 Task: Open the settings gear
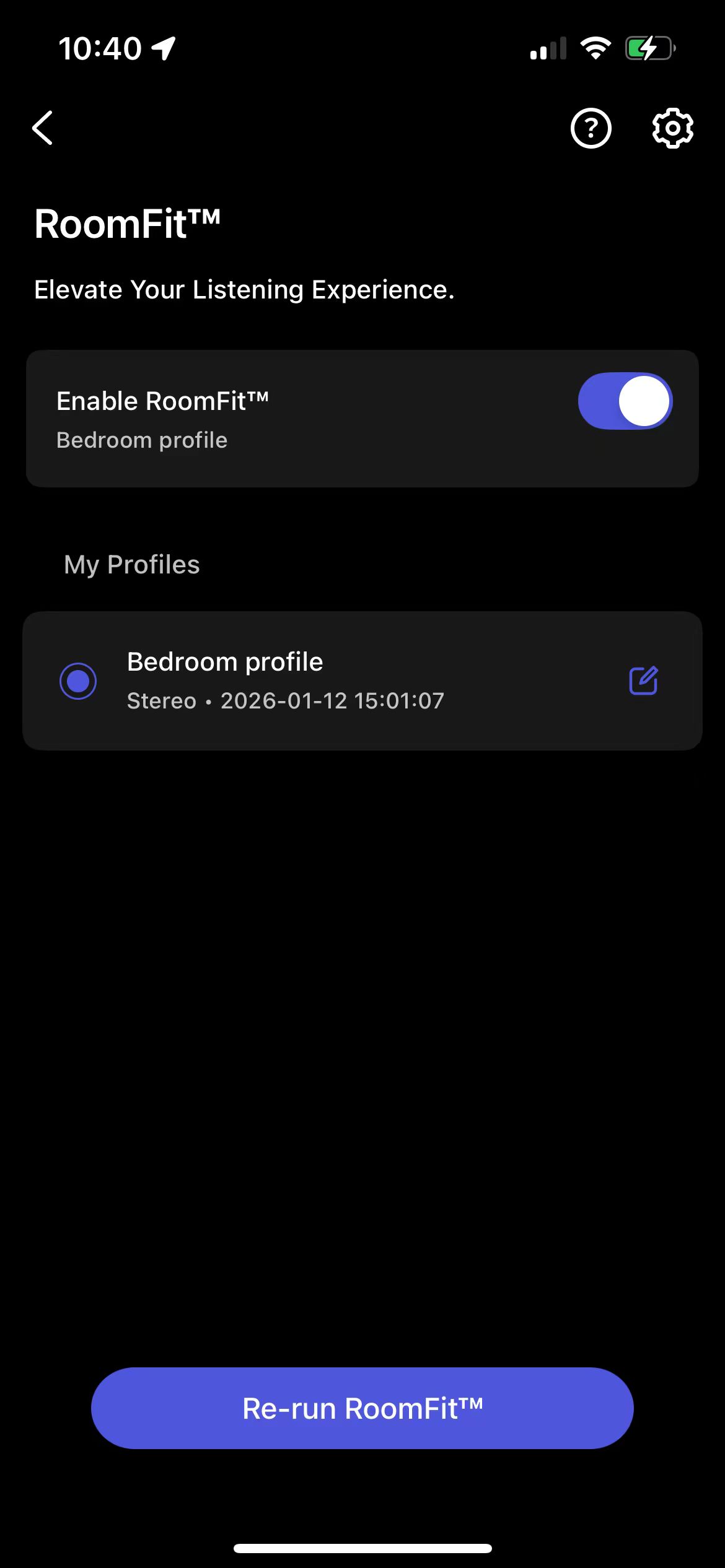point(672,128)
